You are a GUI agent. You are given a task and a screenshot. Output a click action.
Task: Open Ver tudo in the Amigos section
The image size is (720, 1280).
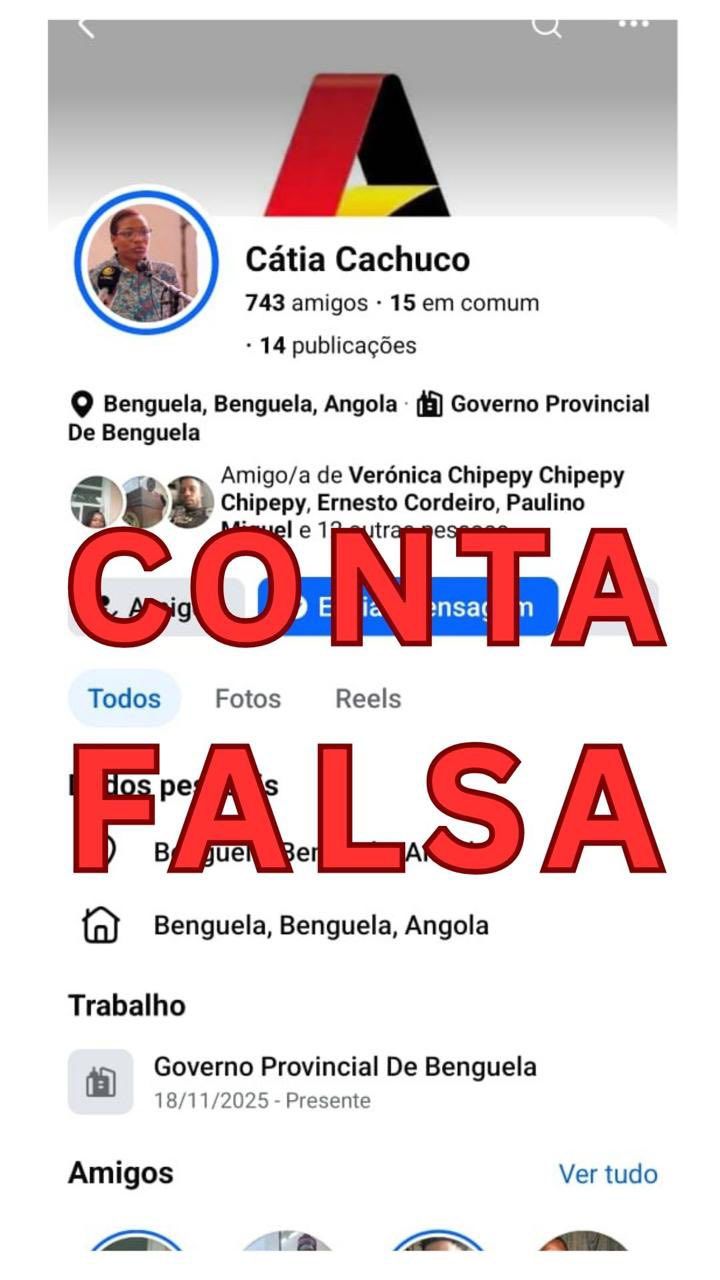click(607, 1172)
